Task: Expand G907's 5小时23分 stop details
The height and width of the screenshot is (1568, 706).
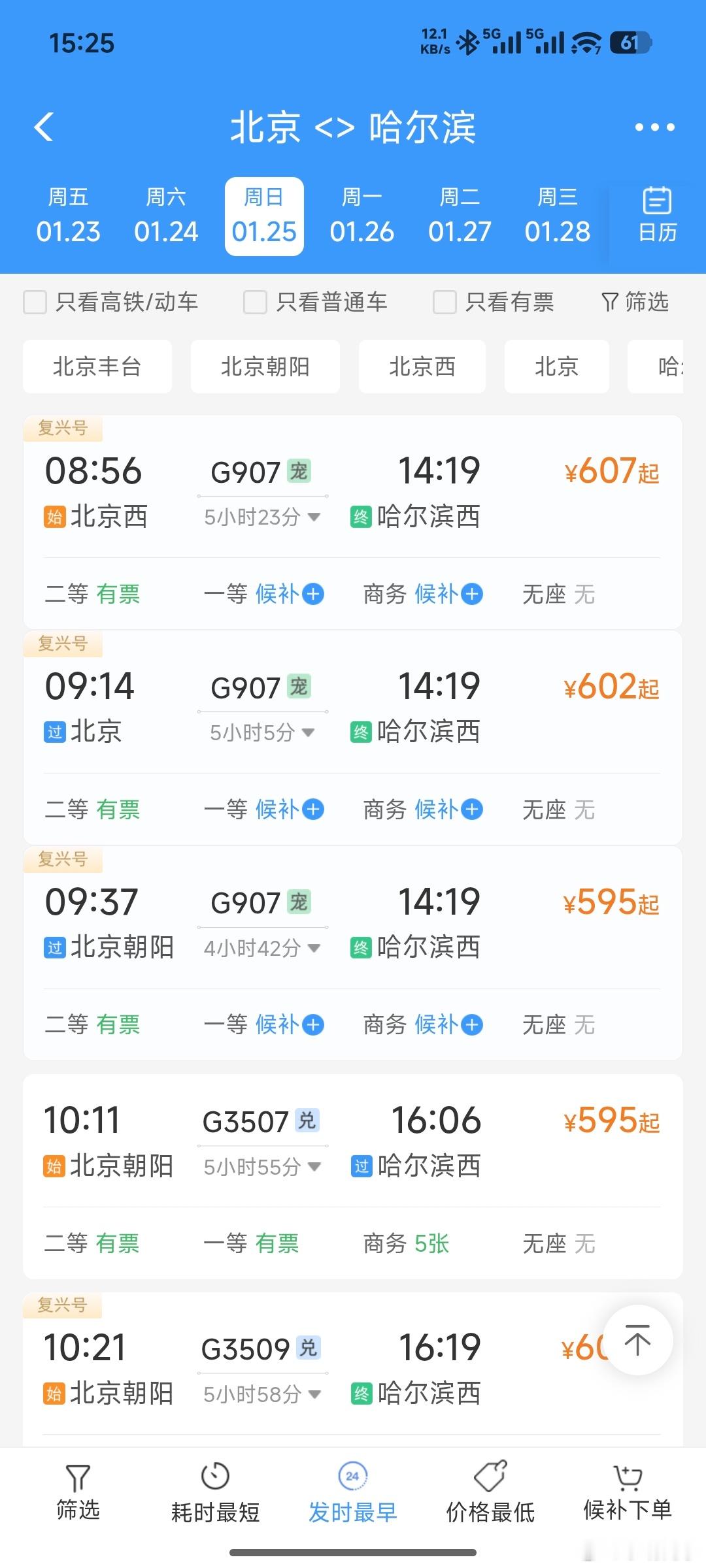Action: [x=260, y=517]
